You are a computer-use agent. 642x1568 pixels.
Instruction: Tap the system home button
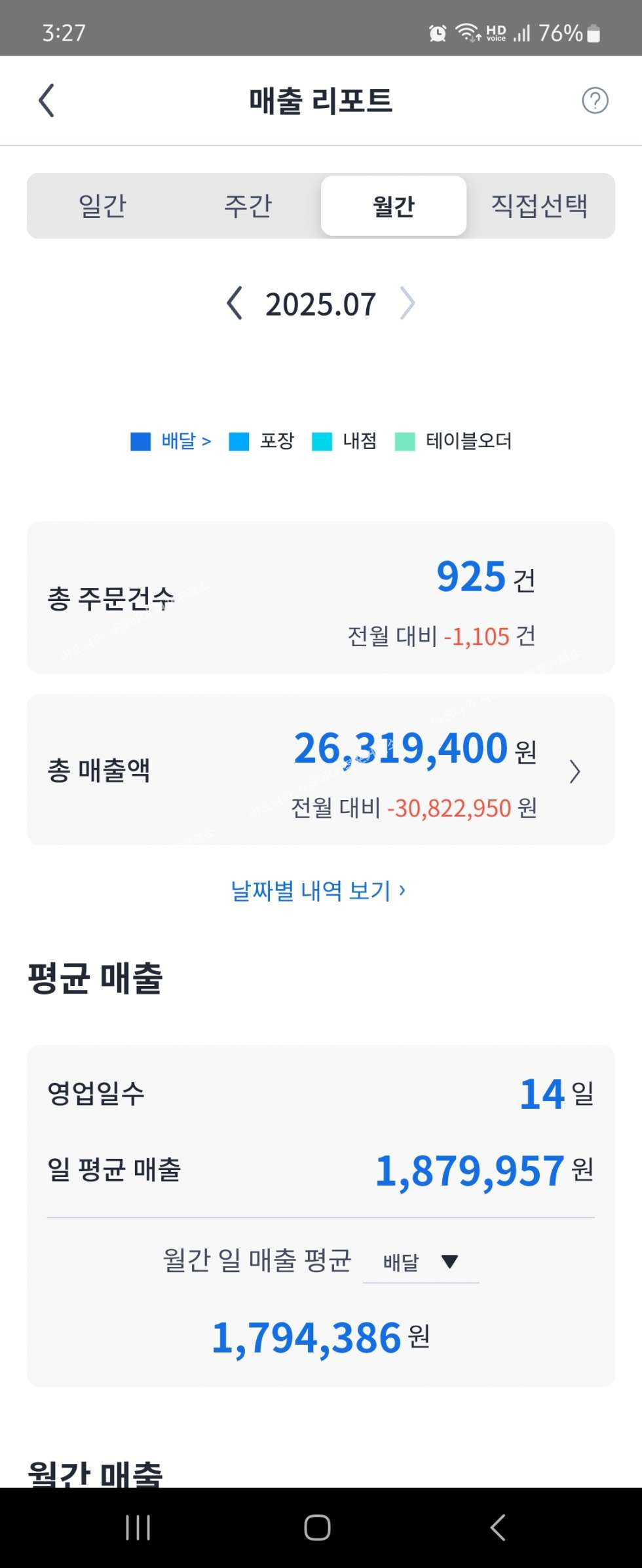point(317,1528)
